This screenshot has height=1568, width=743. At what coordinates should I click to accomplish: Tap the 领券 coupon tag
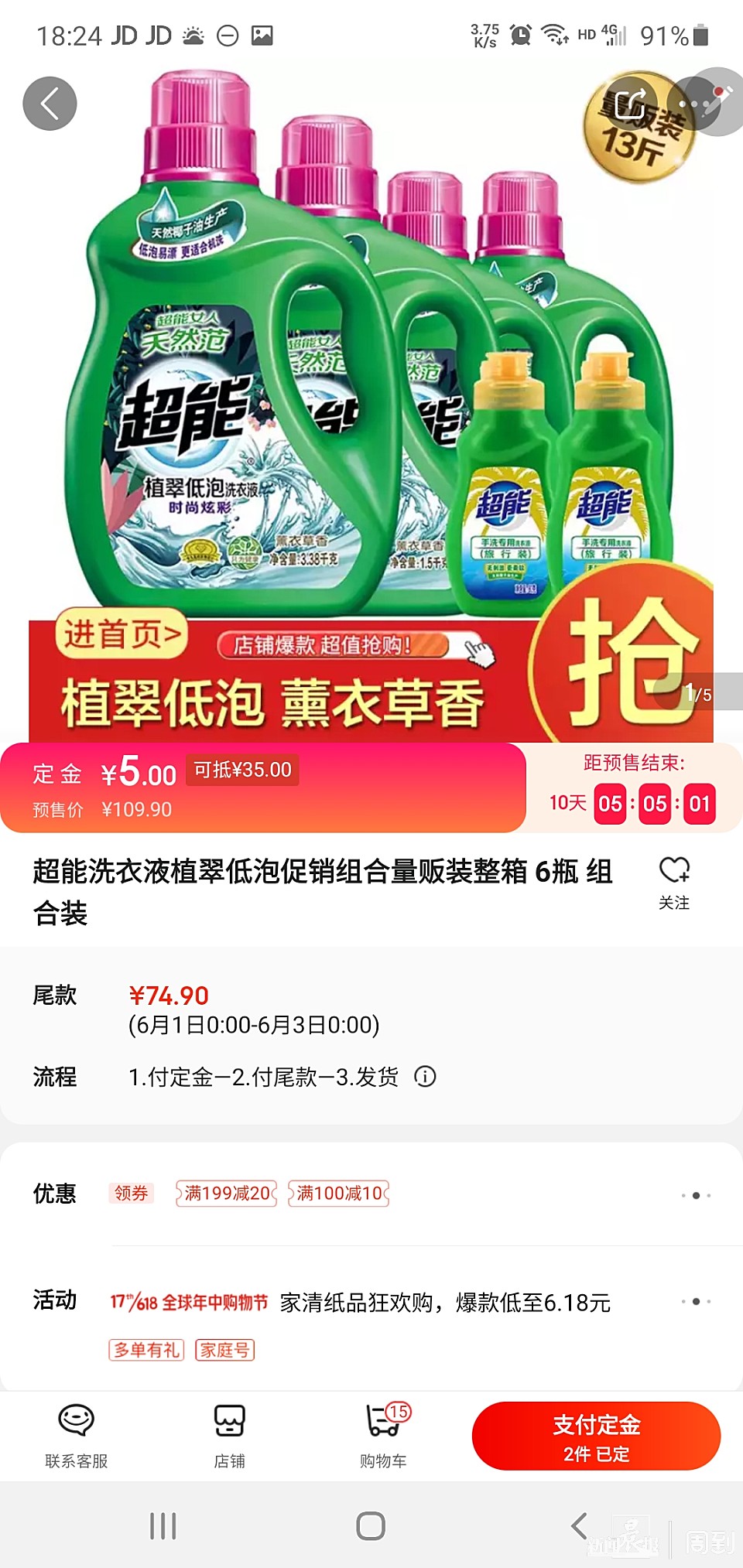point(131,1193)
